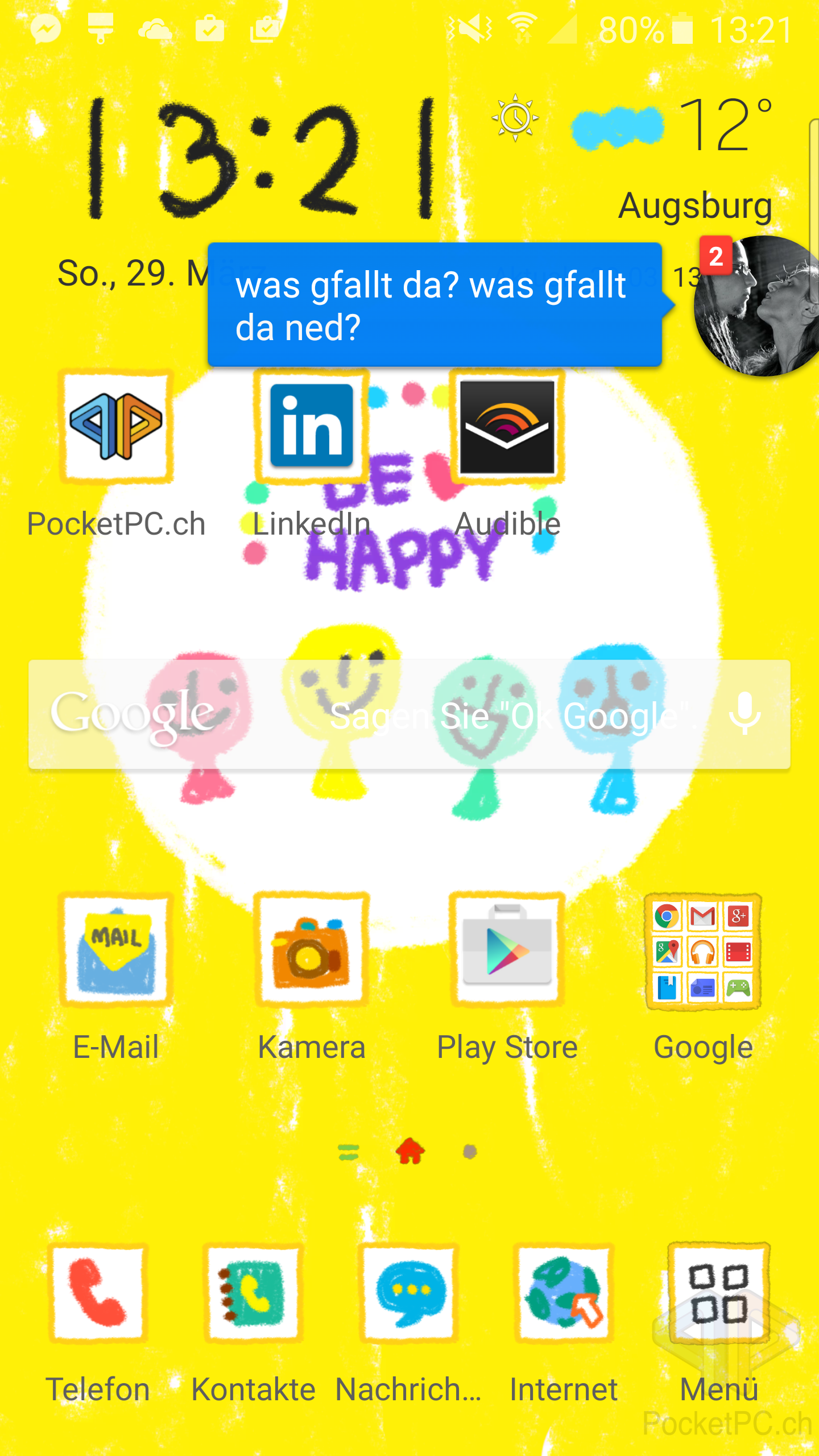Image resolution: width=819 pixels, height=1456 pixels.
Task: Open the blue message preview bubble
Action: pyautogui.click(x=435, y=305)
